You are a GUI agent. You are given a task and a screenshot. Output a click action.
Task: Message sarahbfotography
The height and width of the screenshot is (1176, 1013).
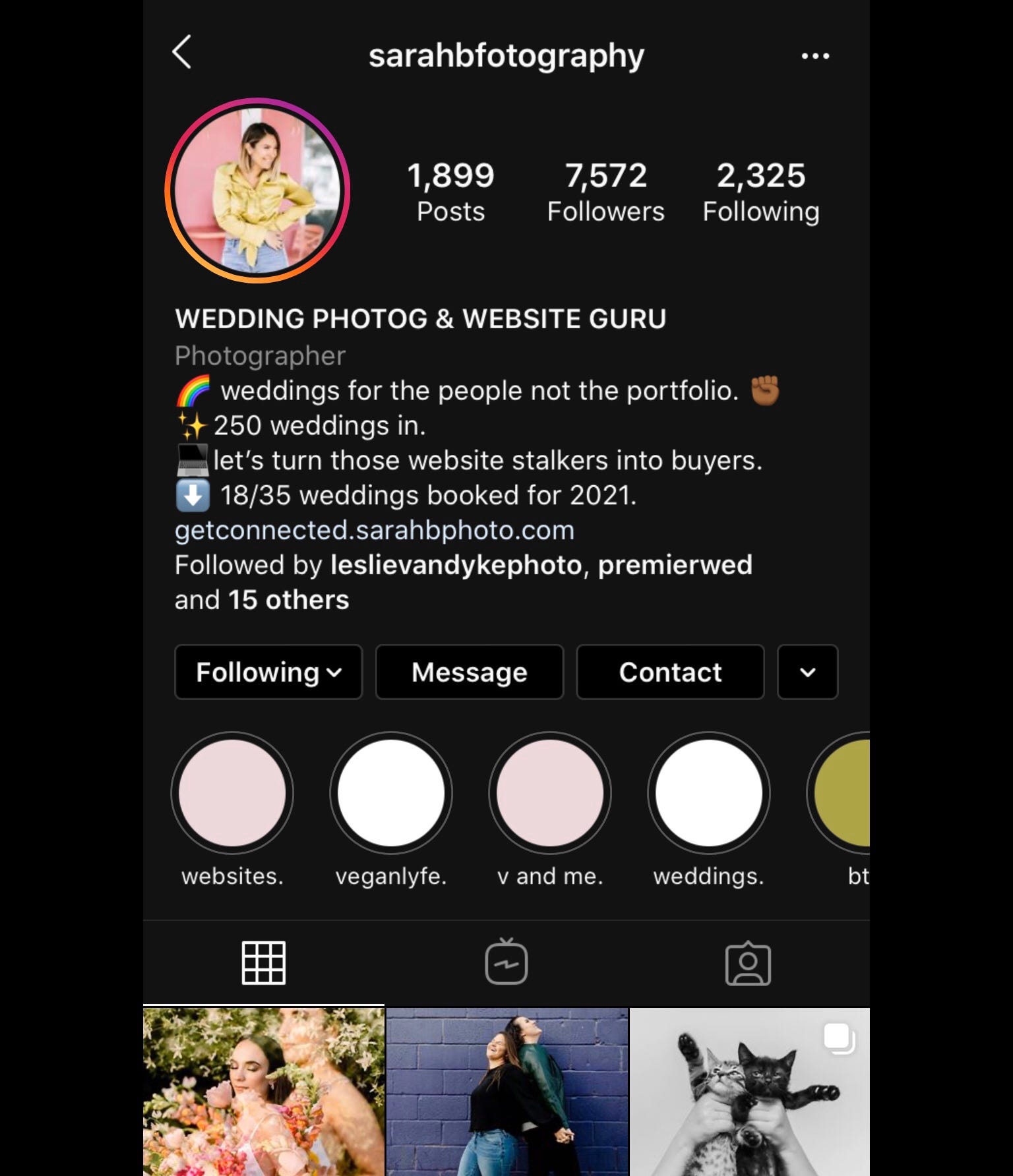click(470, 672)
